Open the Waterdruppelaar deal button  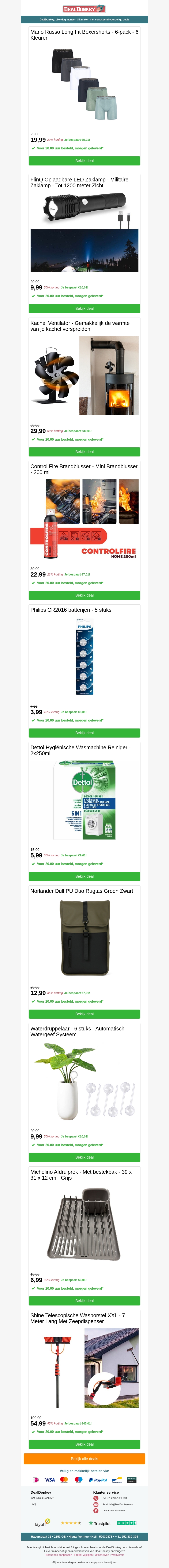(84, 1157)
